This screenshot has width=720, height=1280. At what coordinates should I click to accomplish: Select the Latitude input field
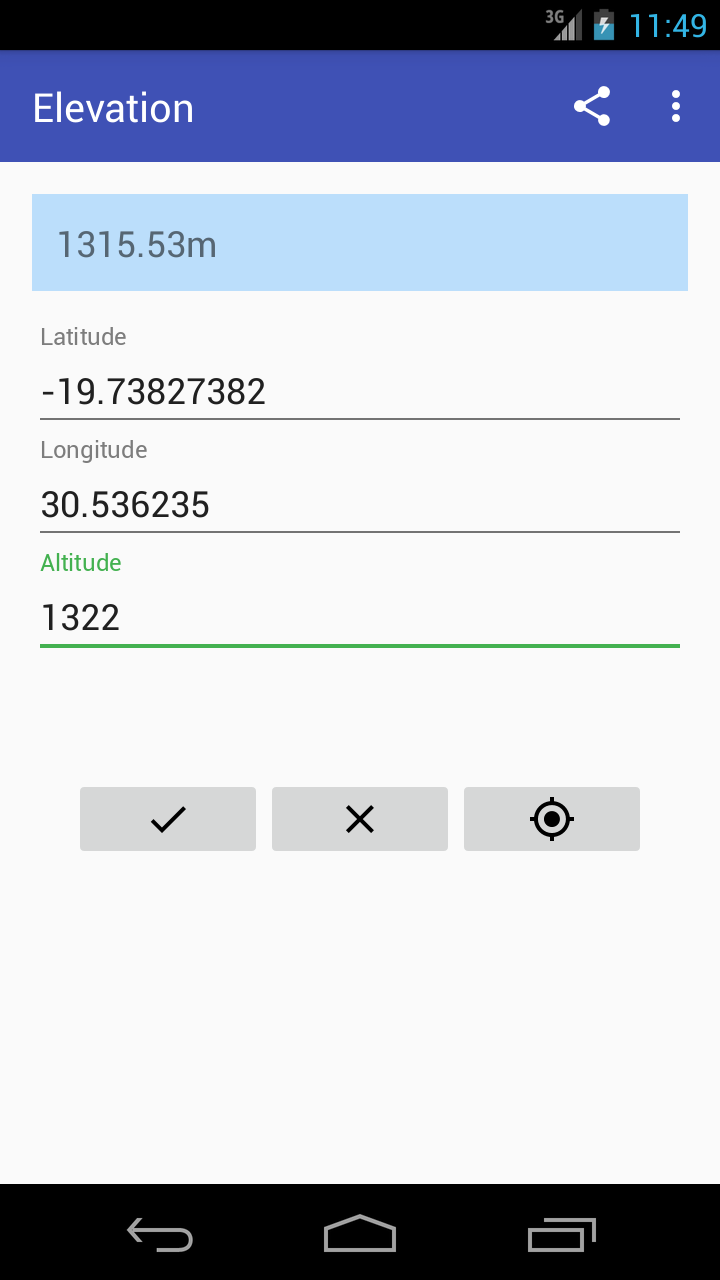(x=360, y=390)
